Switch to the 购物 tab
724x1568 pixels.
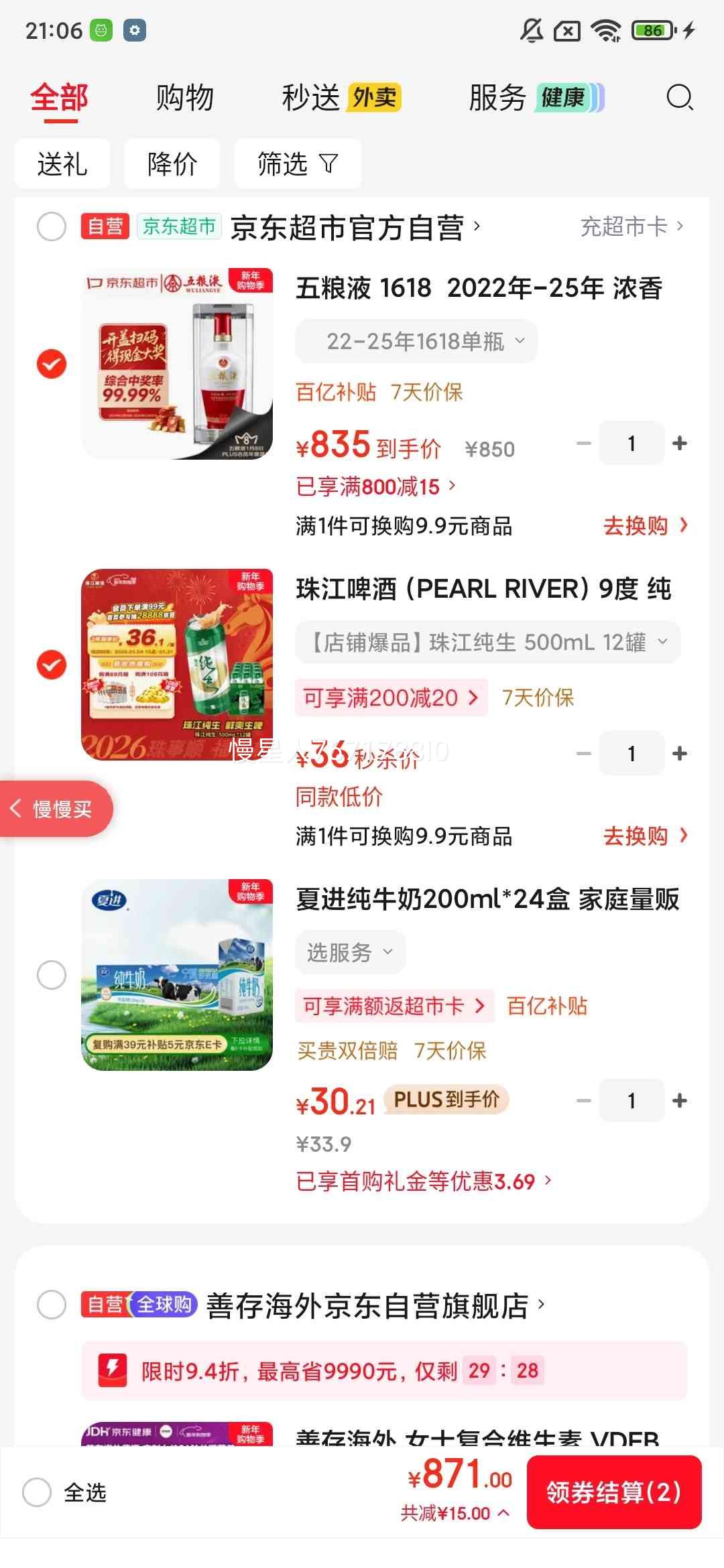coord(184,98)
